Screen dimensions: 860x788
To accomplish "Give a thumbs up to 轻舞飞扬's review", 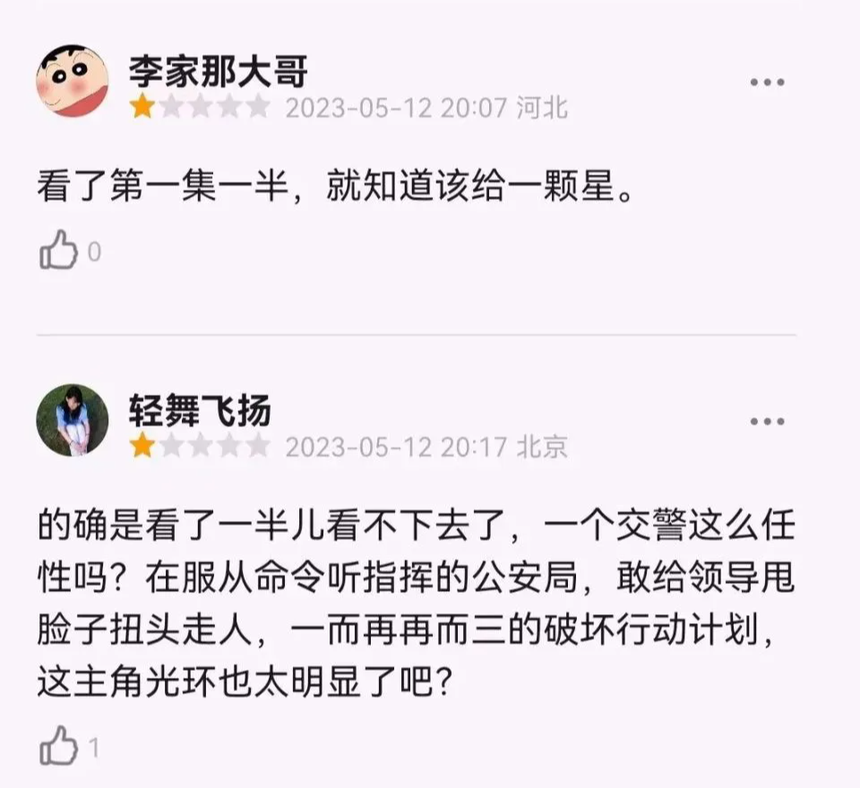I will point(59,745).
